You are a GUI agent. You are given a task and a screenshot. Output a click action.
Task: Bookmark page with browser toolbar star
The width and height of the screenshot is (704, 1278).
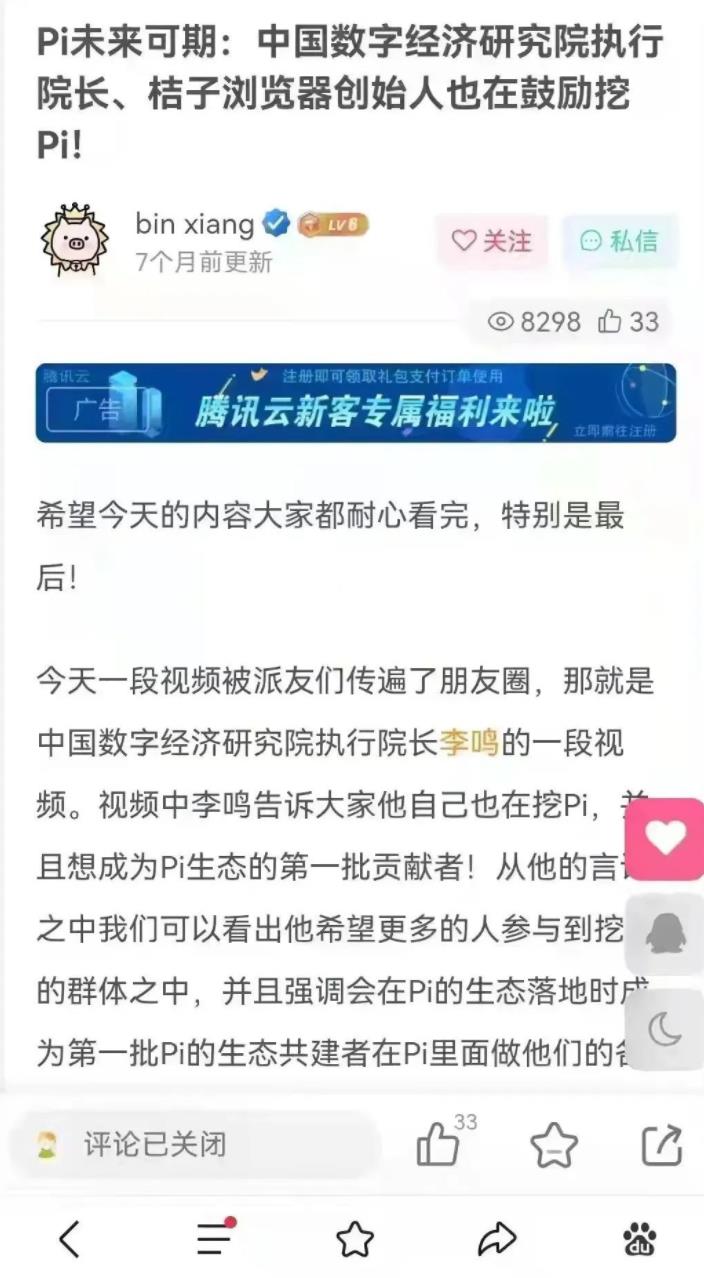click(x=354, y=1240)
